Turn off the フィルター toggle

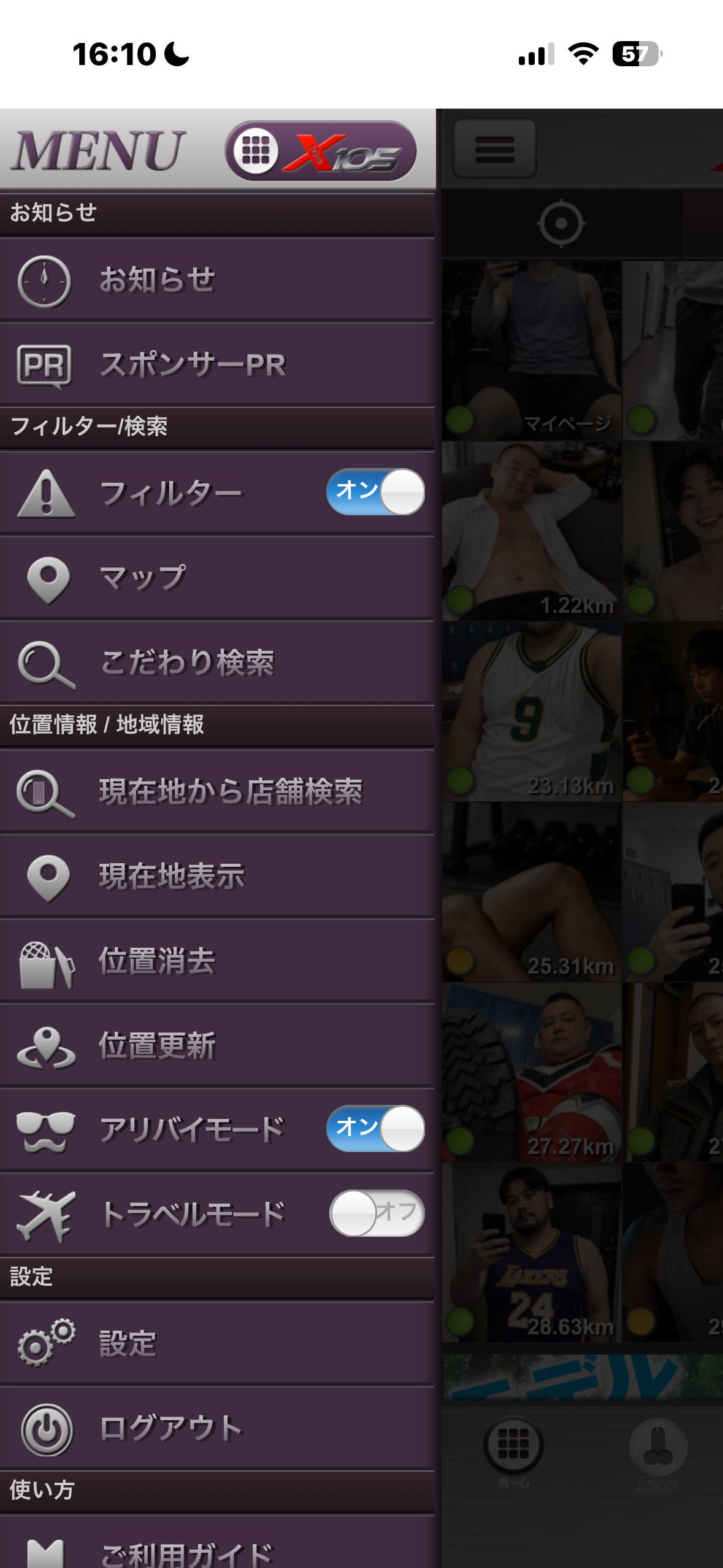[375, 491]
